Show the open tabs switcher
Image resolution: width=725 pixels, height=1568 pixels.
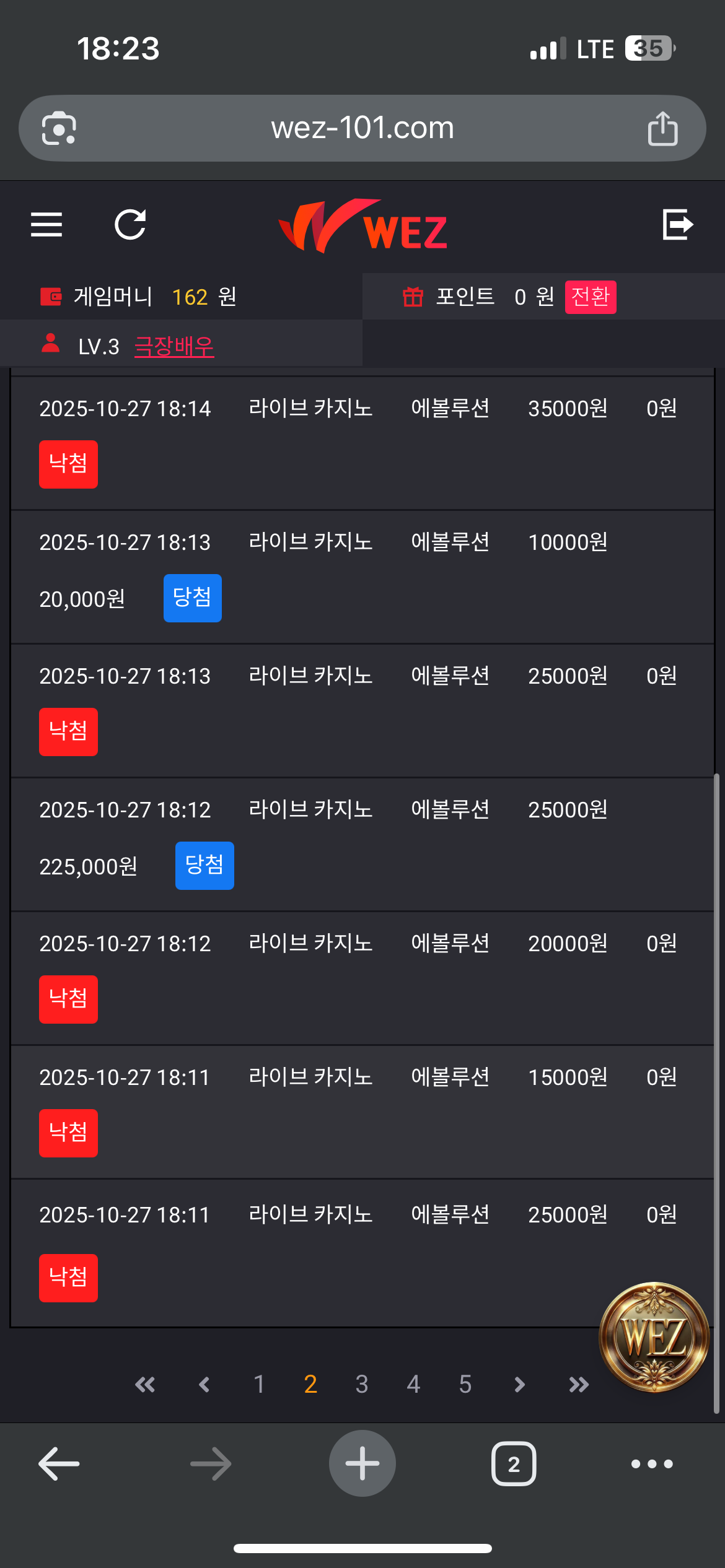click(514, 1464)
